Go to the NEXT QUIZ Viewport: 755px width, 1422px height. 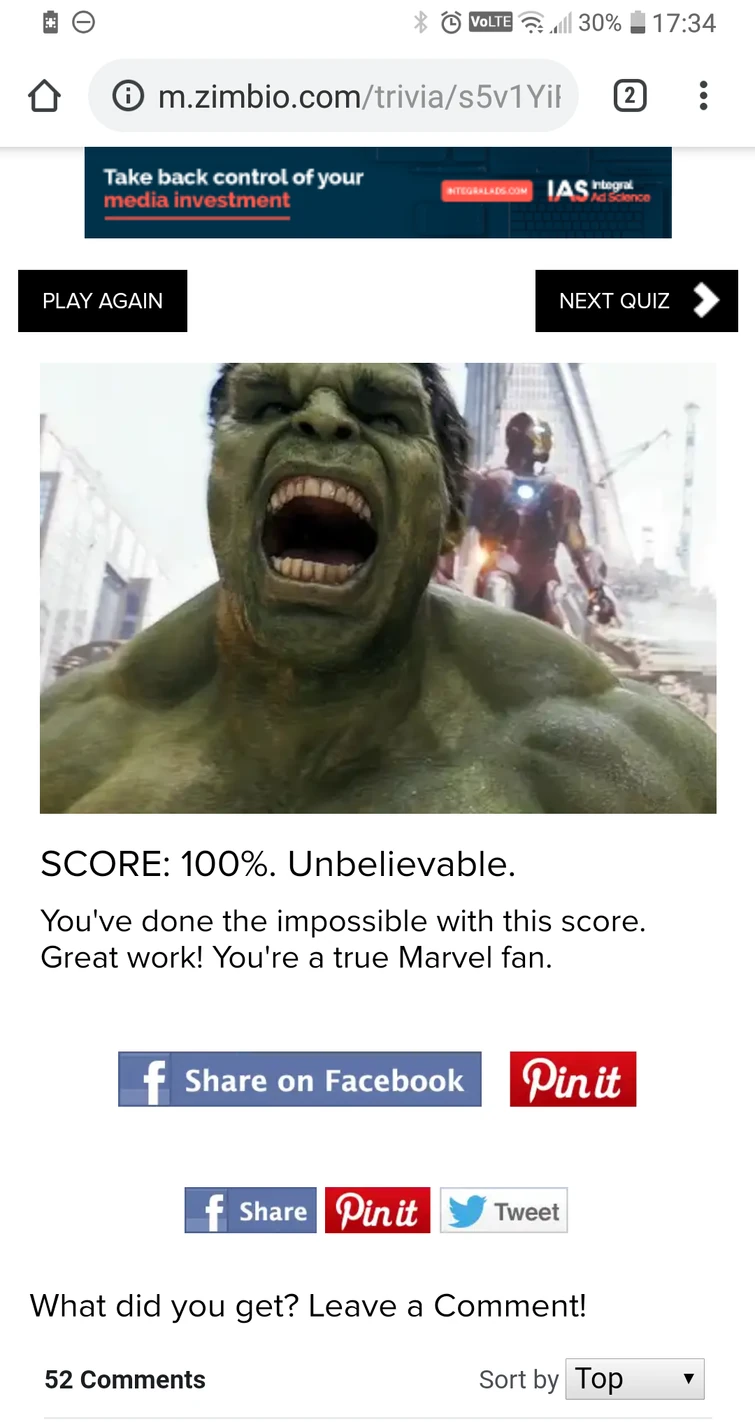point(636,301)
